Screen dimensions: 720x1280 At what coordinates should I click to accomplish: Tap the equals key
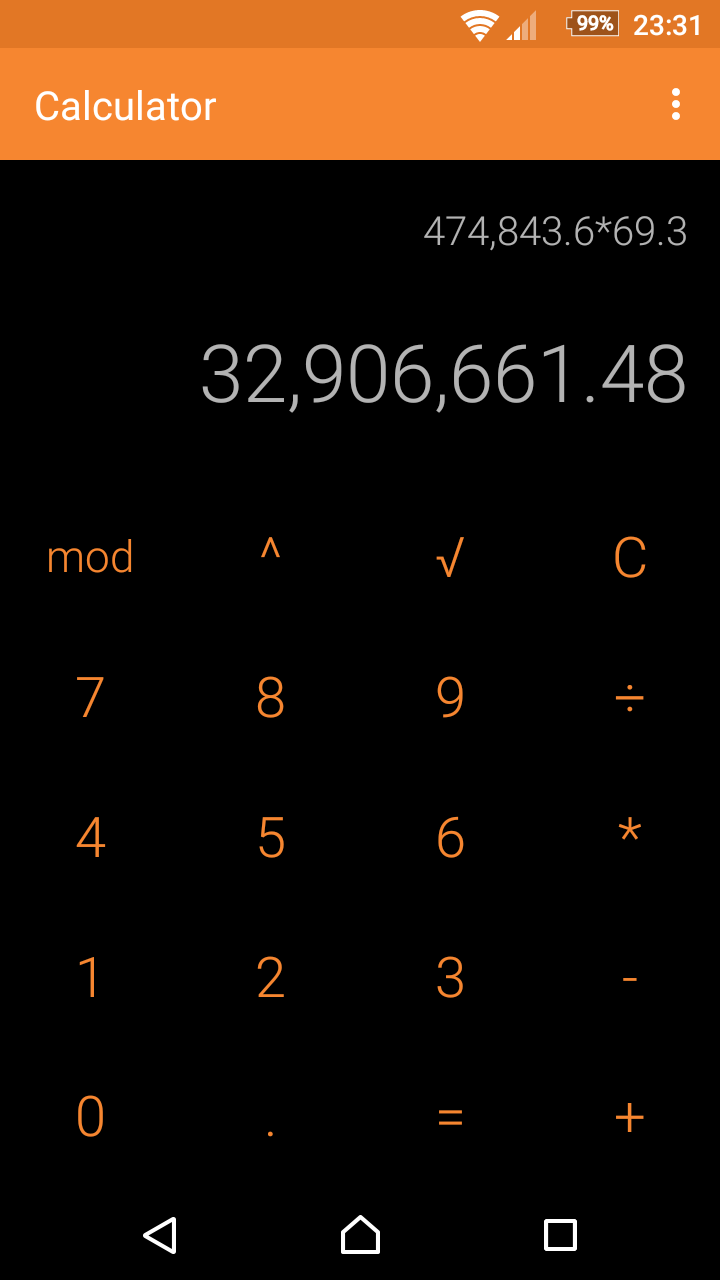pos(450,1117)
